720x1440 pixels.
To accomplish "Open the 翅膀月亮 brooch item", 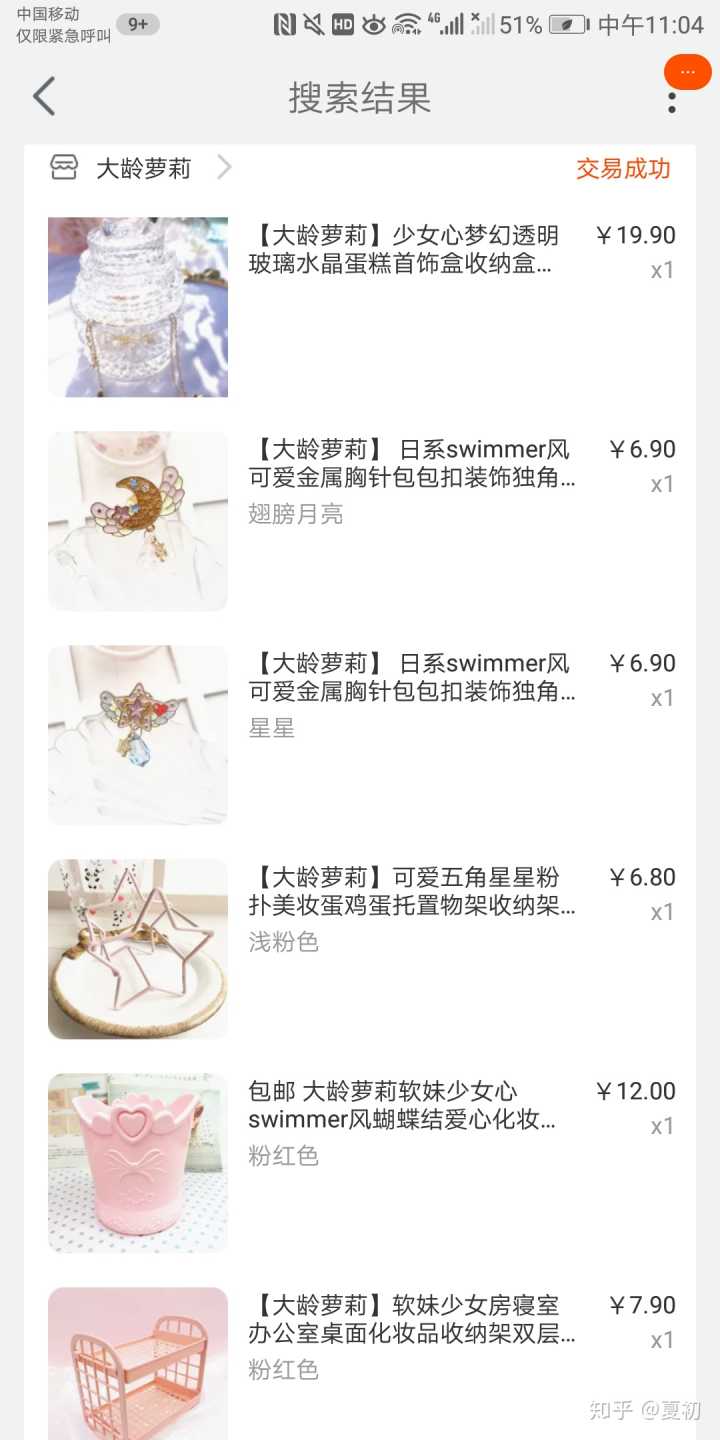I will (411, 464).
